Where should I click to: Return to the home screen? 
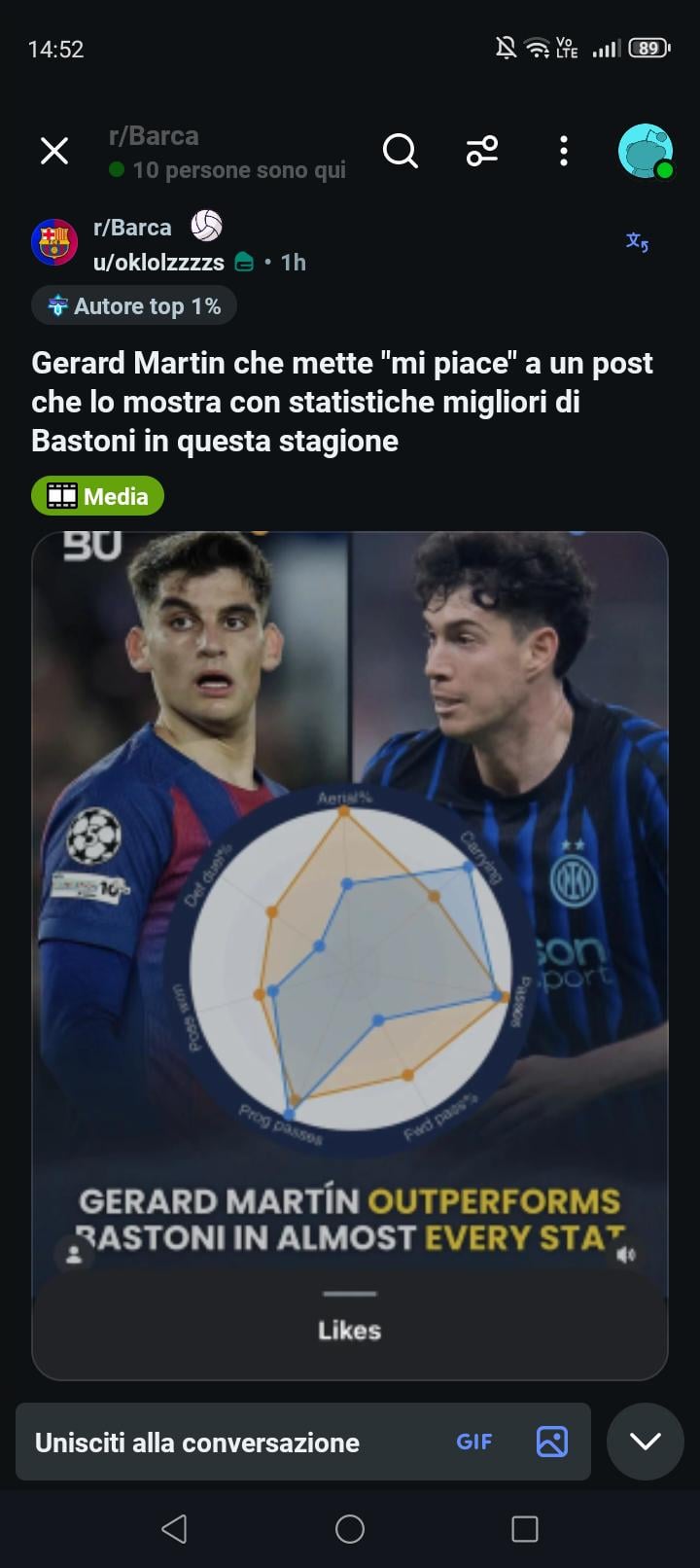[350, 1529]
